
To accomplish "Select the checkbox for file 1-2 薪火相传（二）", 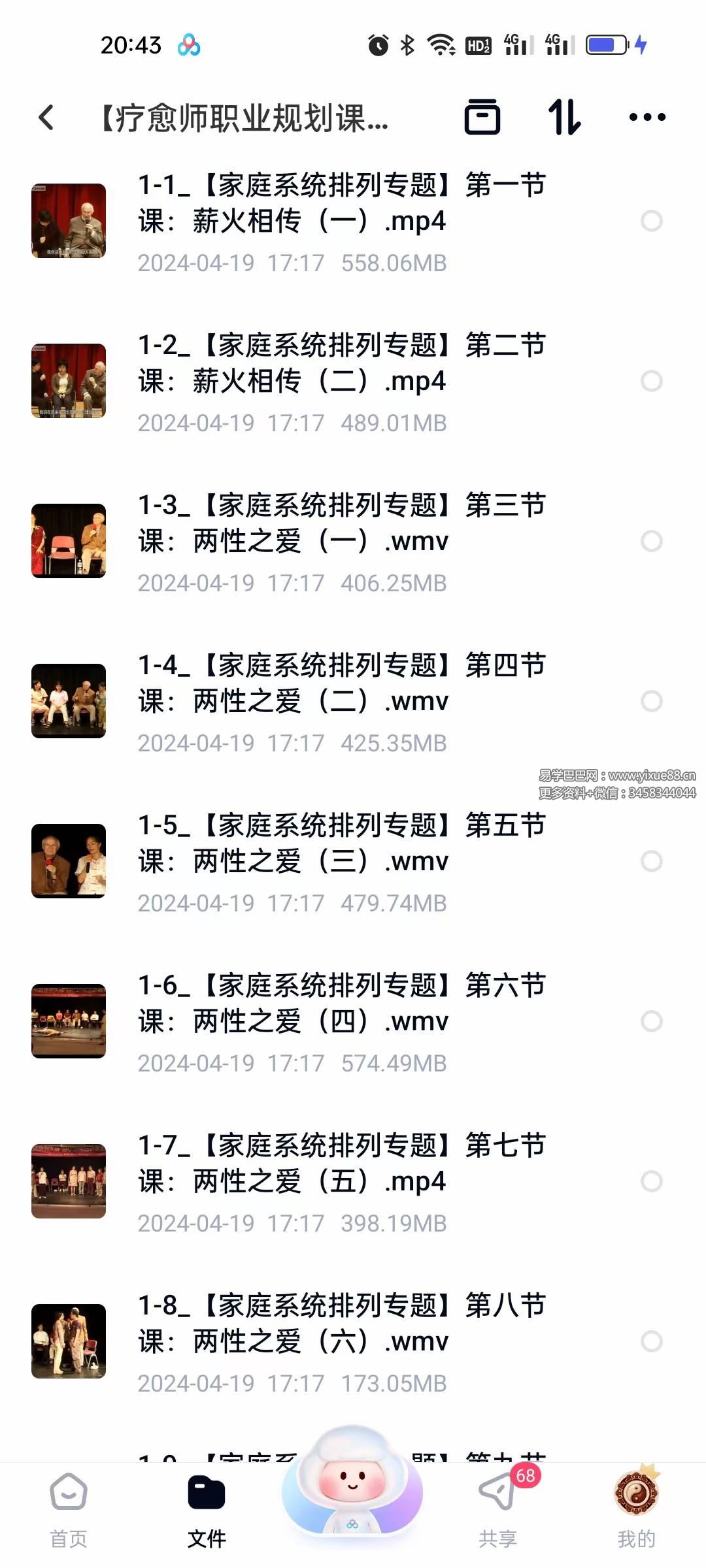I will (x=651, y=381).
